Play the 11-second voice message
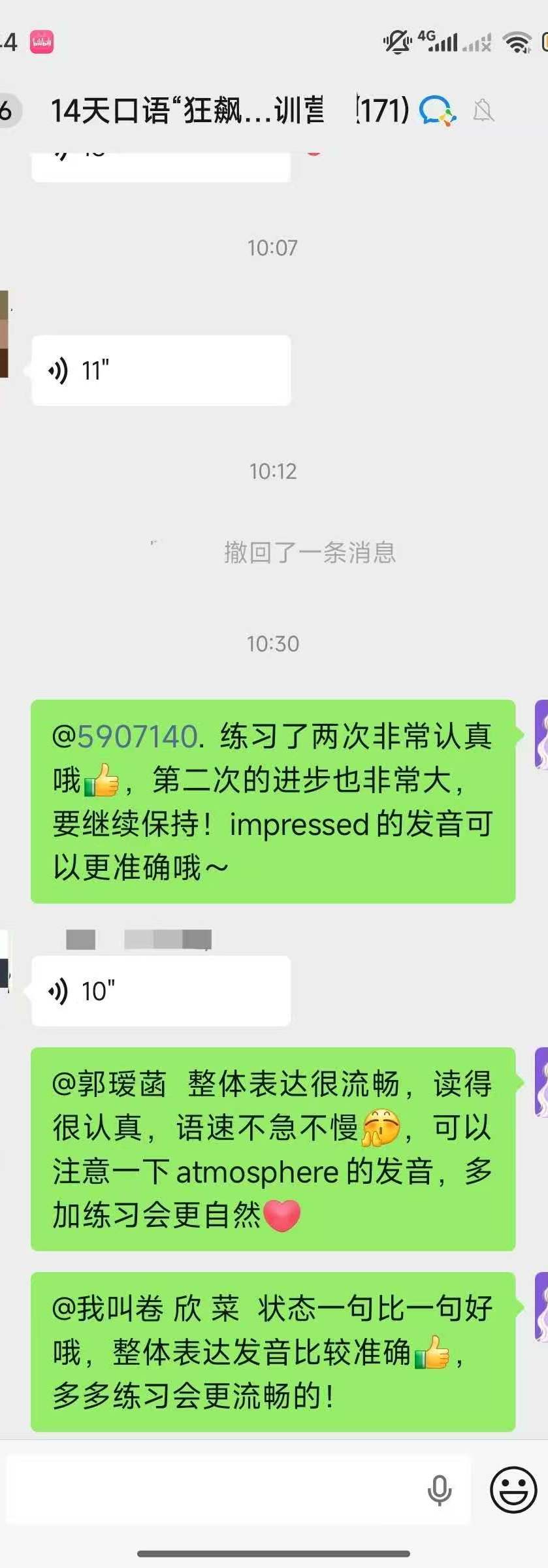The image size is (548, 1568). (x=161, y=370)
